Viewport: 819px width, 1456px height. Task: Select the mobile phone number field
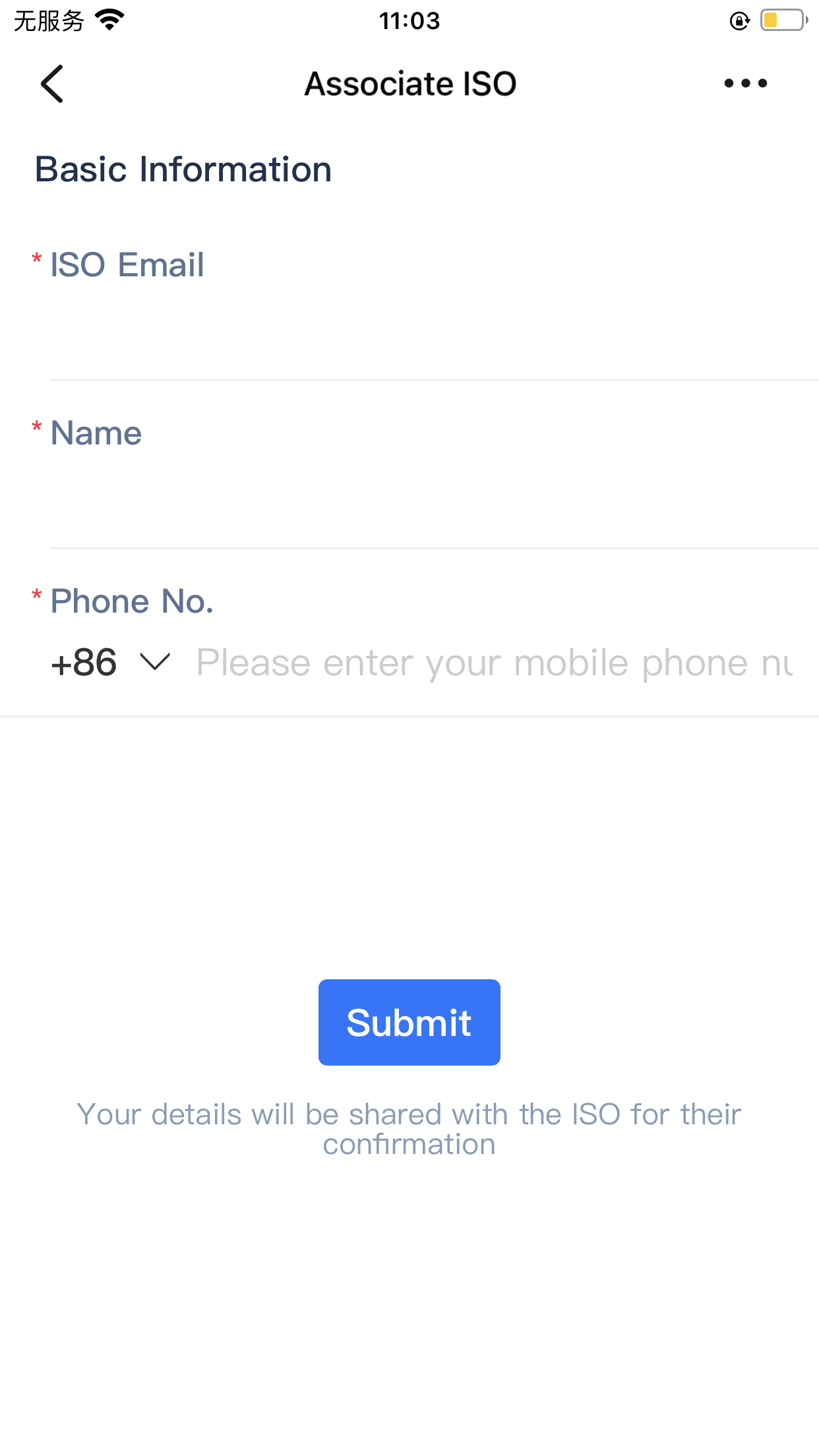click(x=495, y=663)
